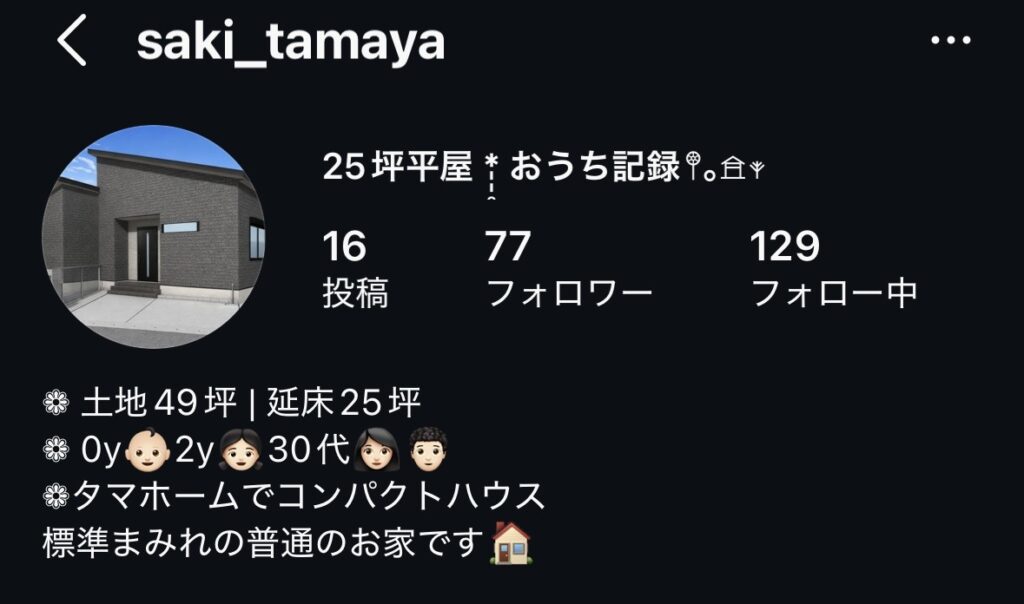The width and height of the screenshot is (1024, 604).
Task: View the saki_tamaya profile picture
Action: (x=153, y=237)
